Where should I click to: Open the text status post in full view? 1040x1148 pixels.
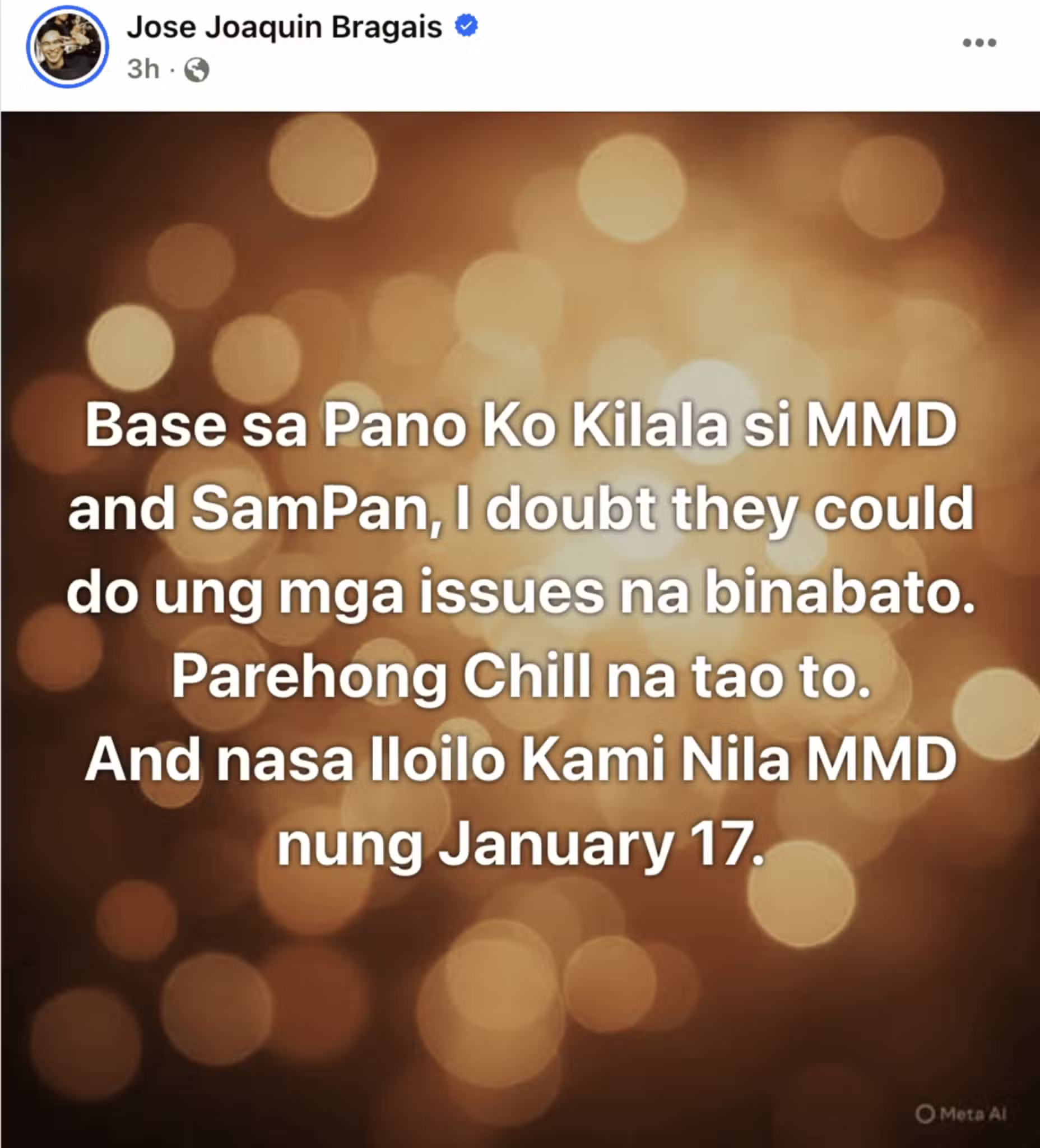[x=519, y=626]
